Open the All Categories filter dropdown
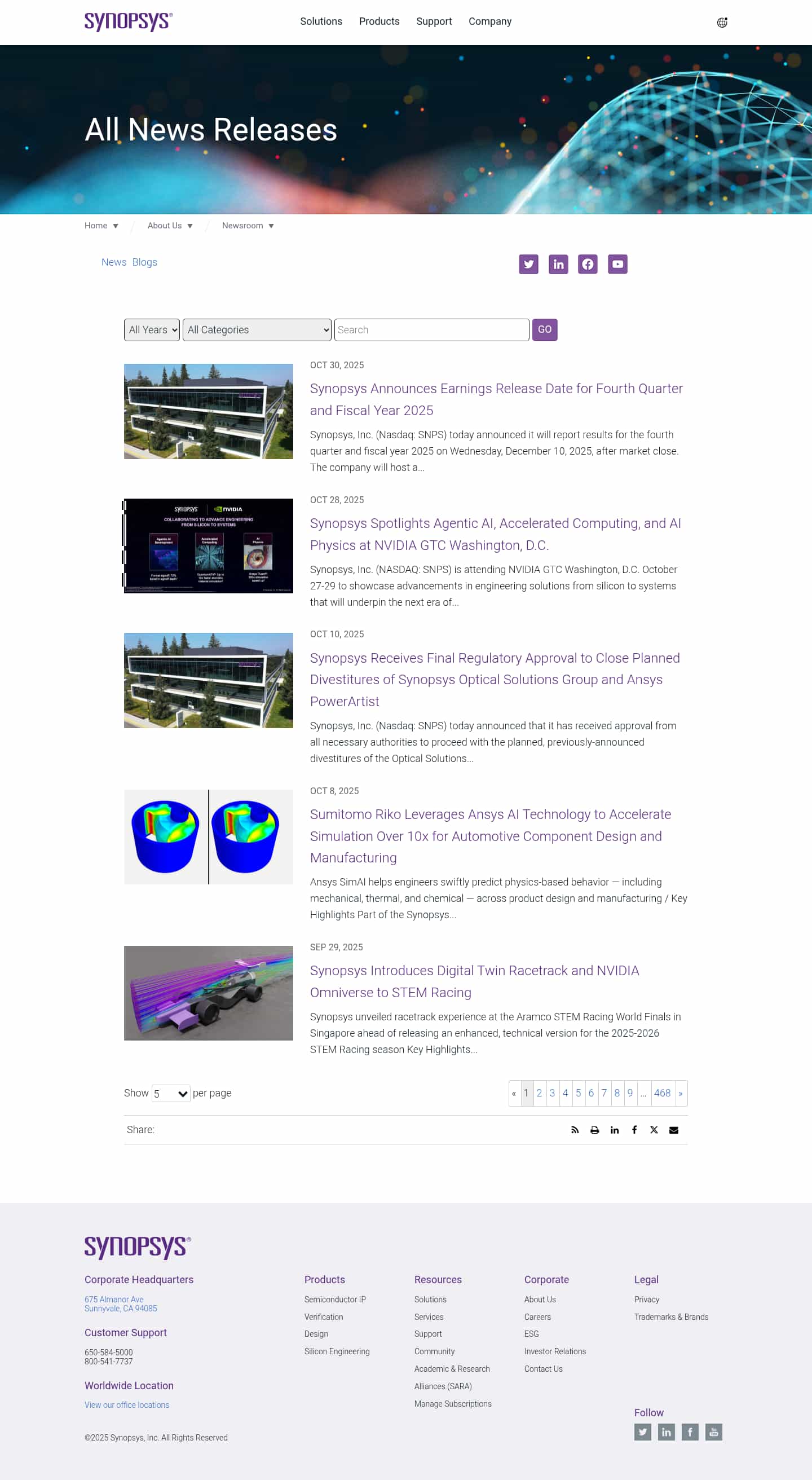This screenshot has width=812, height=1480. tap(257, 329)
